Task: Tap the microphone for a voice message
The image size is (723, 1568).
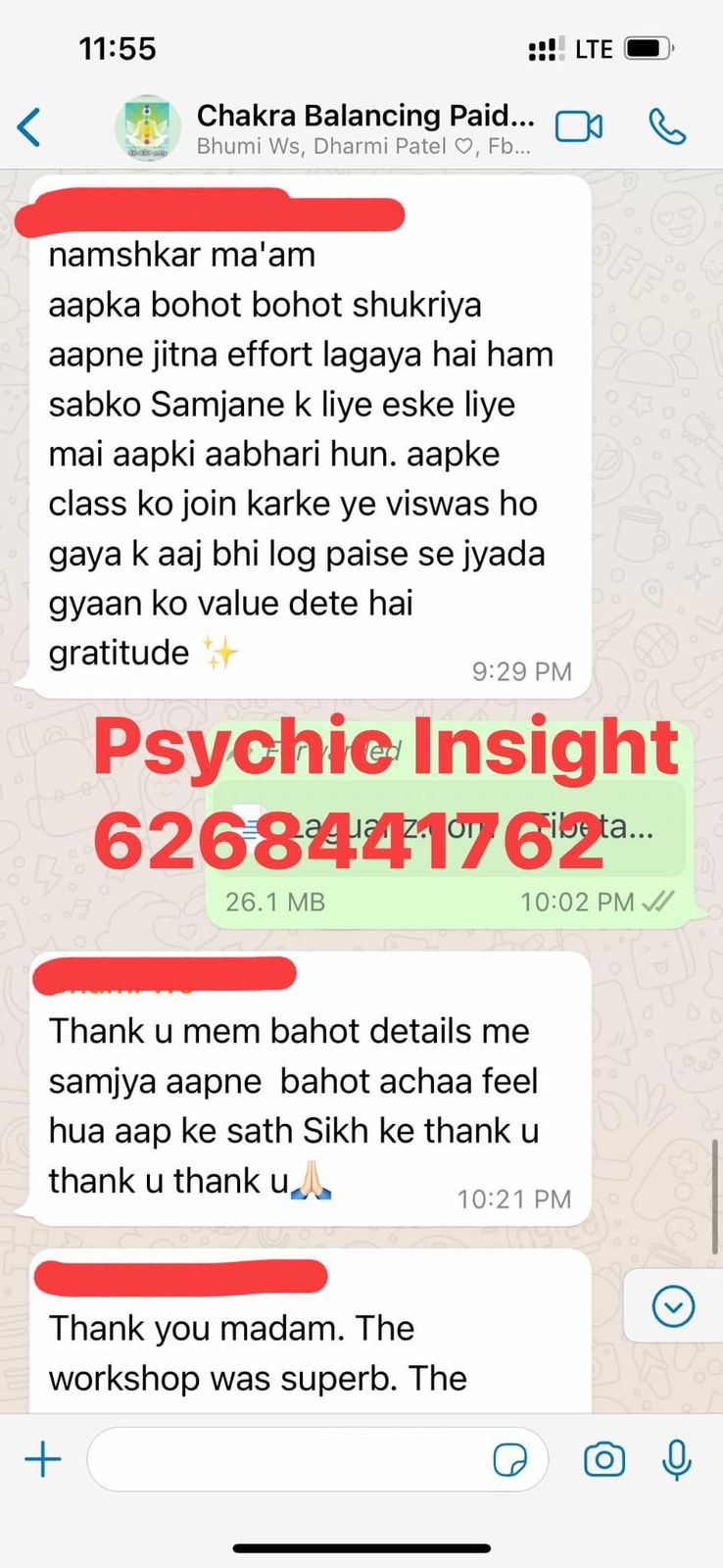Action: pyautogui.click(x=677, y=1460)
